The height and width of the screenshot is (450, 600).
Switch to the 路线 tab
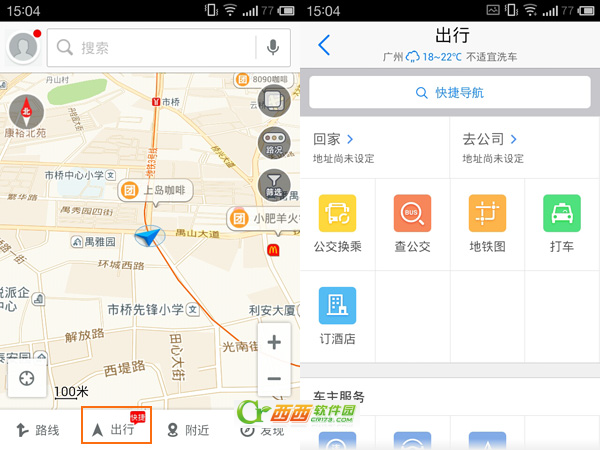pyautogui.click(x=38, y=430)
